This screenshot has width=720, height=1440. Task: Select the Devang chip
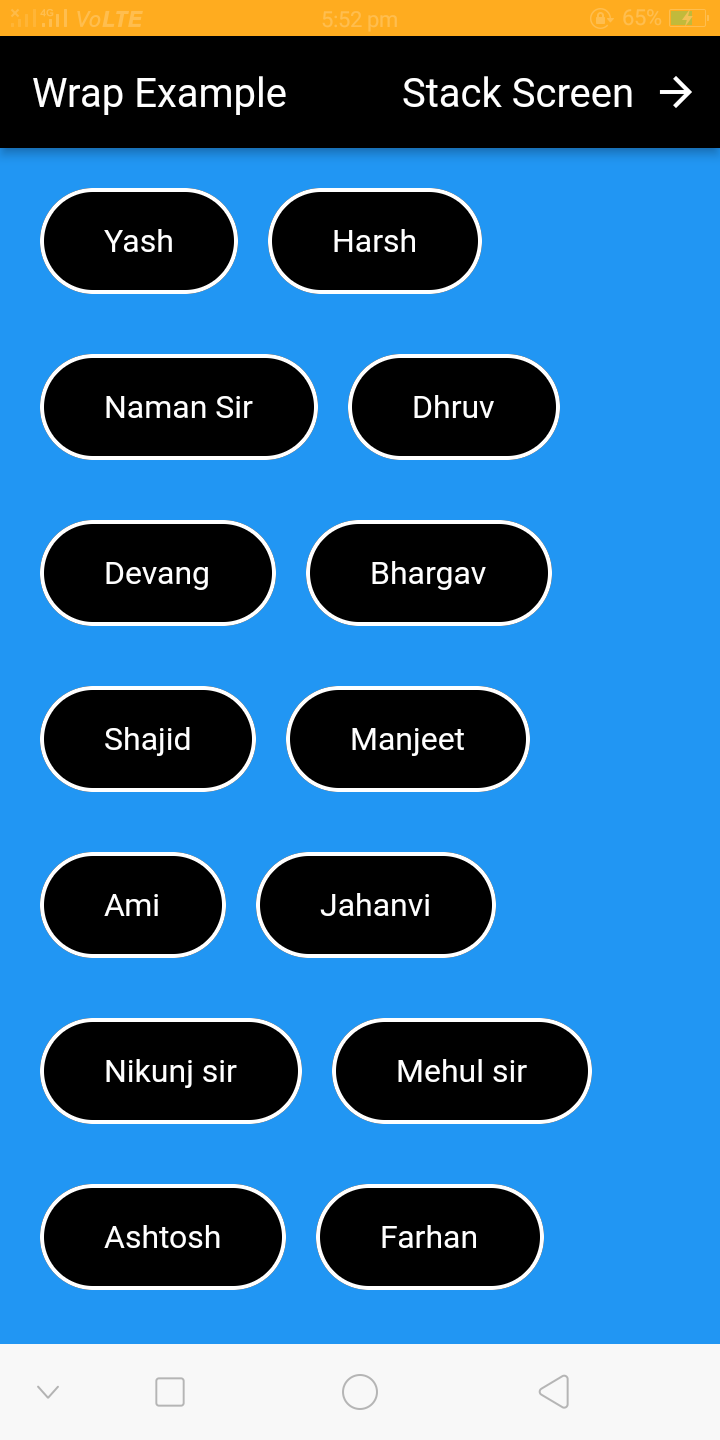[x=157, y=573]
